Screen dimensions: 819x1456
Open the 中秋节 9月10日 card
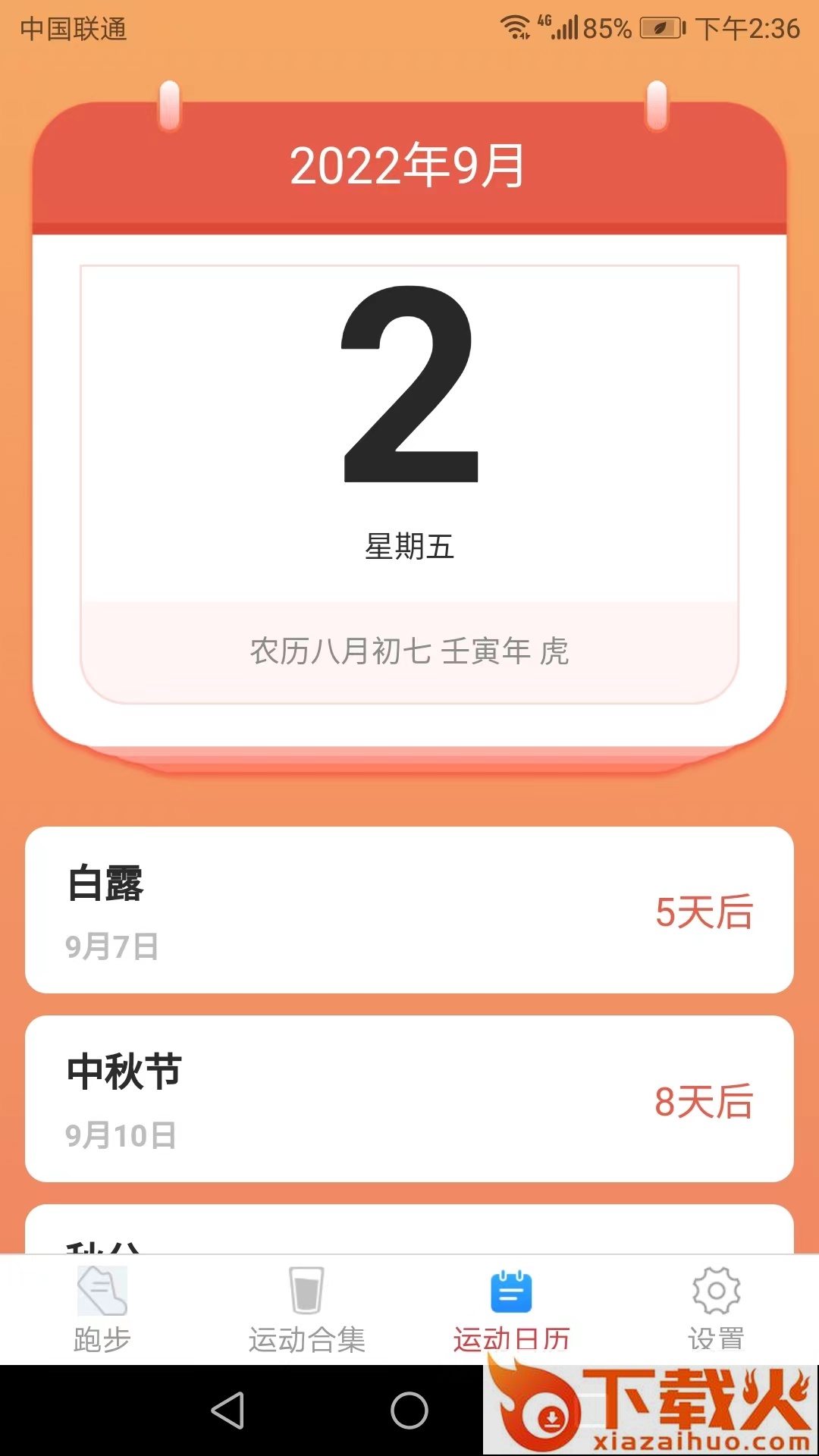pyautogui.click(x=409, y=1099)
